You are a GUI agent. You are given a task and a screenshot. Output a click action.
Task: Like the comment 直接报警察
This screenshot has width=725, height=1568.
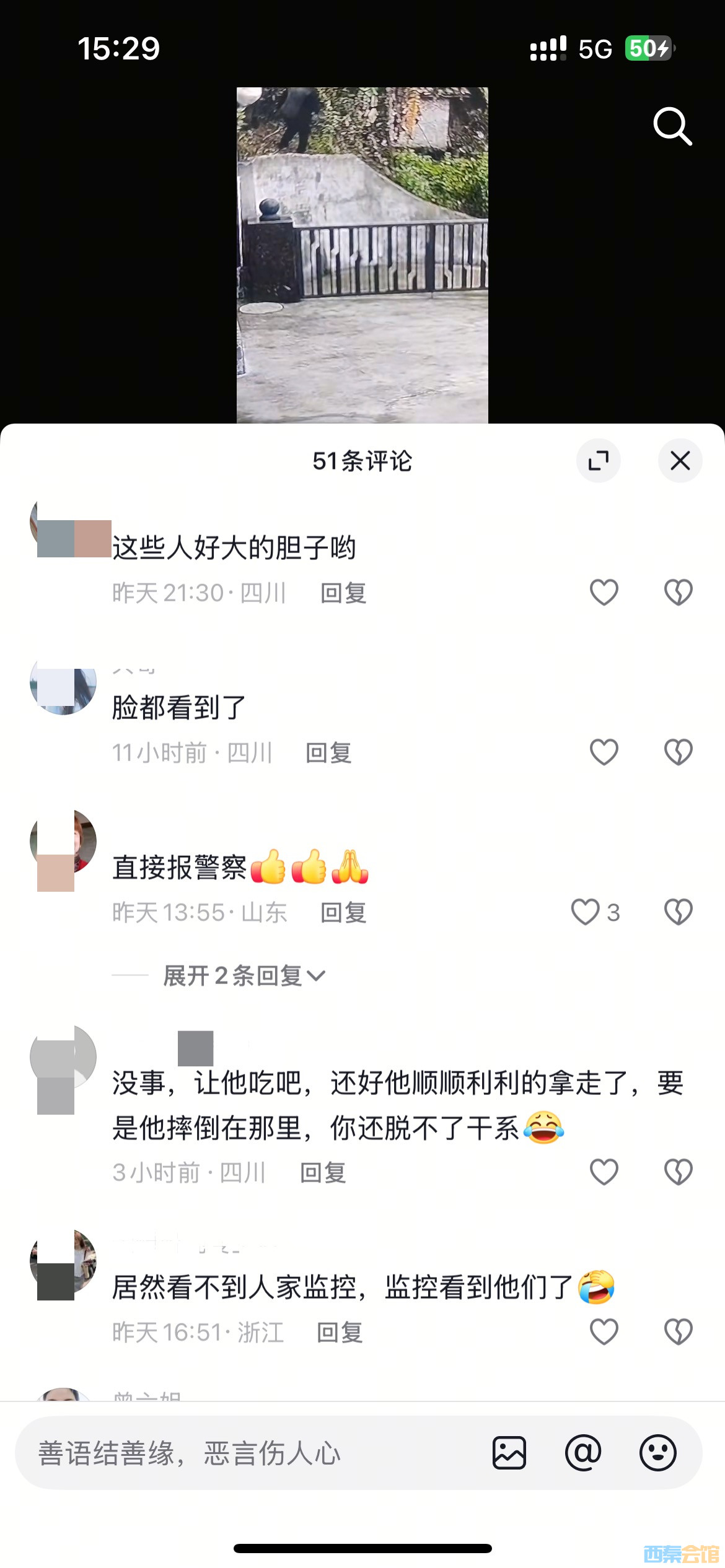click(x=586, y=912)
